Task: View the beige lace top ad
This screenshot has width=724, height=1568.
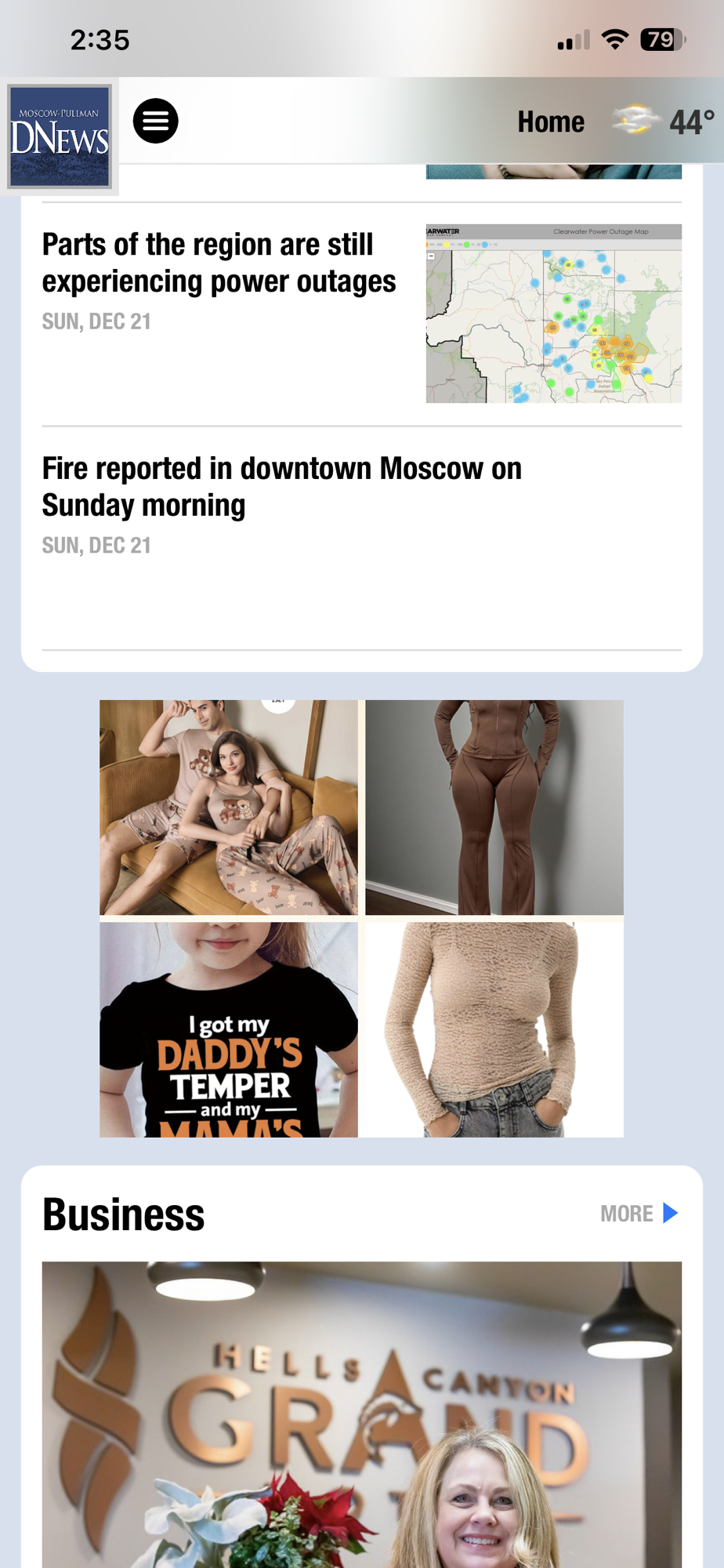Action: (x=494, y=1029)
